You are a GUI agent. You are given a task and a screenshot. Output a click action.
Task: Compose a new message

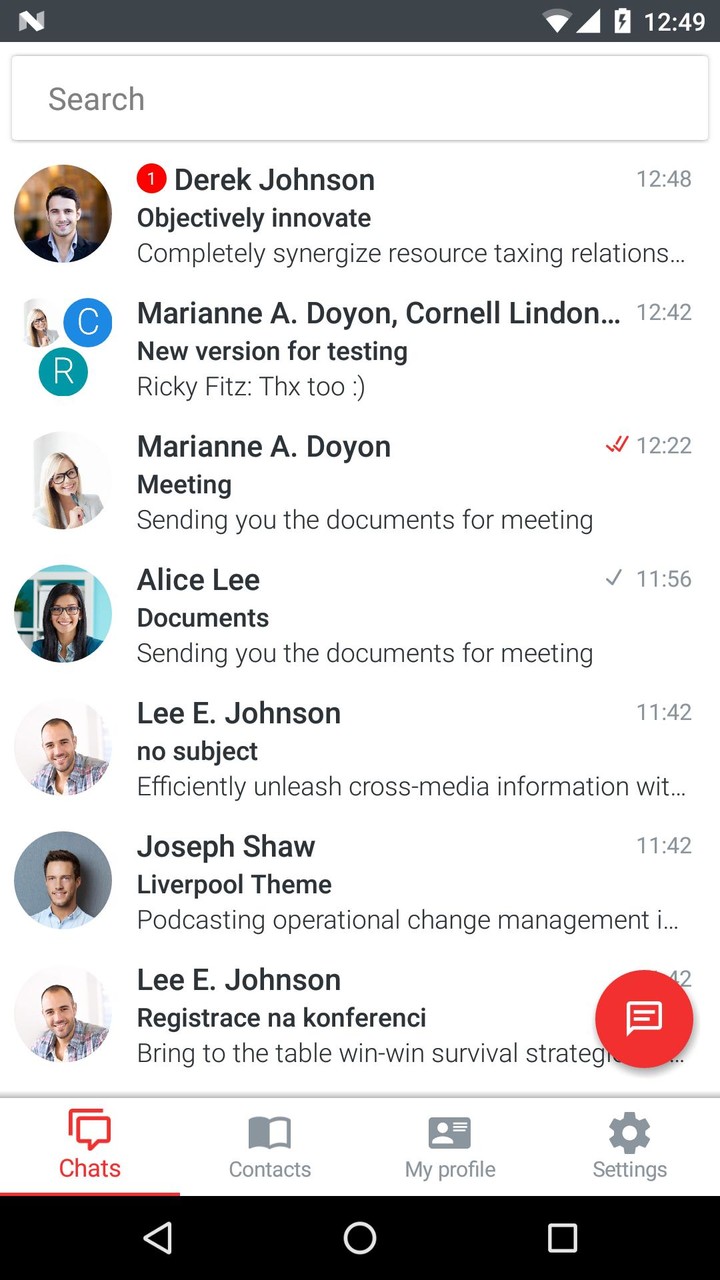click(644, 1019)
